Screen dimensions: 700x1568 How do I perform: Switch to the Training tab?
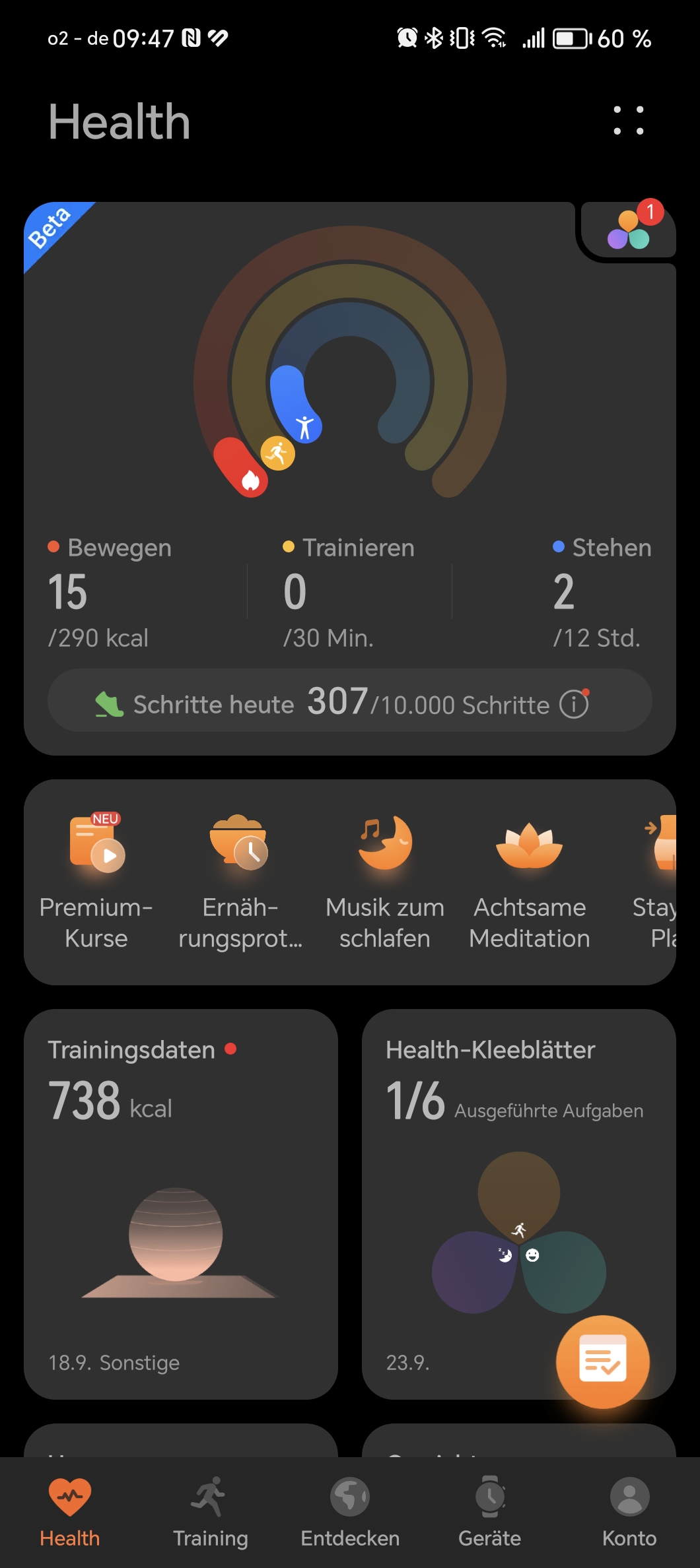(x=210, y=1513)
